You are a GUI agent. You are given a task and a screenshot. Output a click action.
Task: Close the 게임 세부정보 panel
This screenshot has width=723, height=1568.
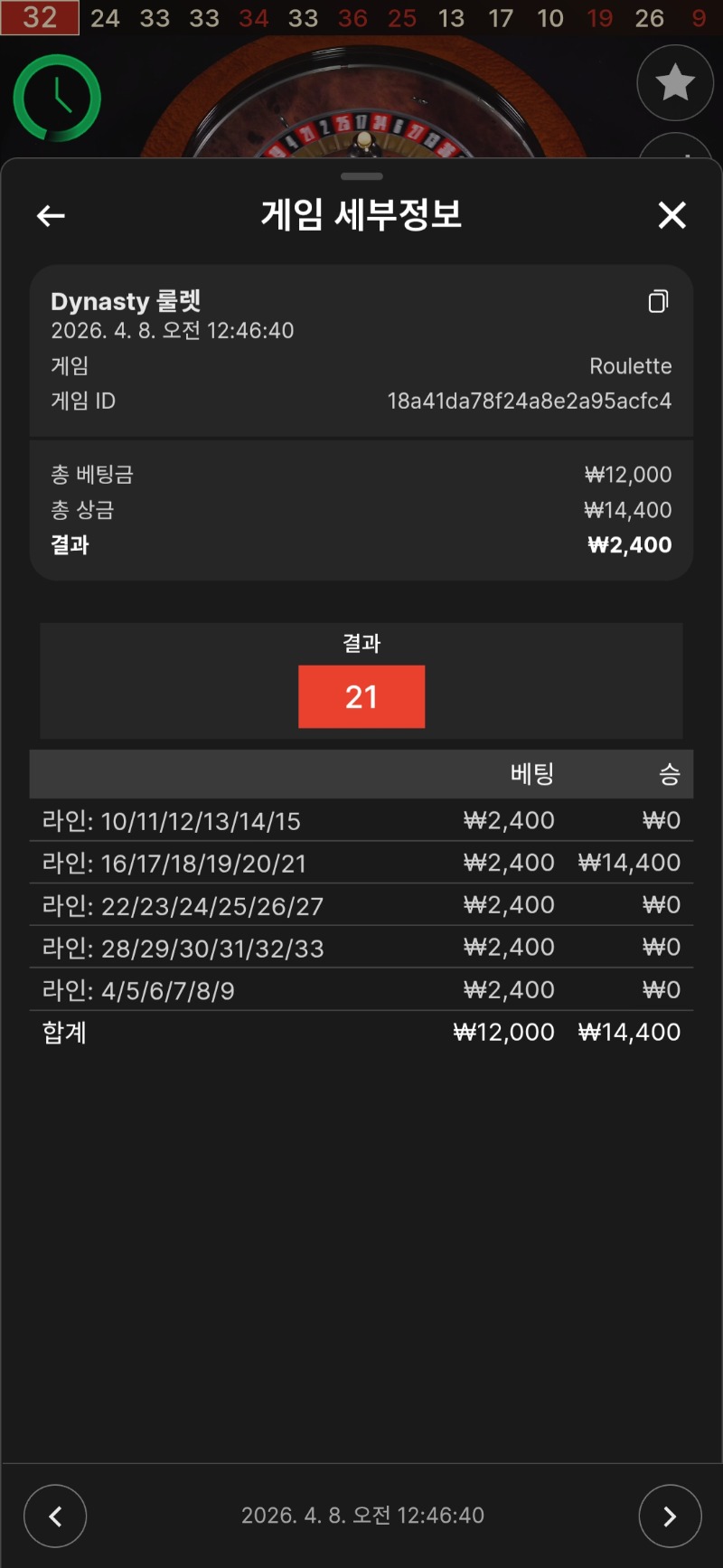tap(671, 215)
